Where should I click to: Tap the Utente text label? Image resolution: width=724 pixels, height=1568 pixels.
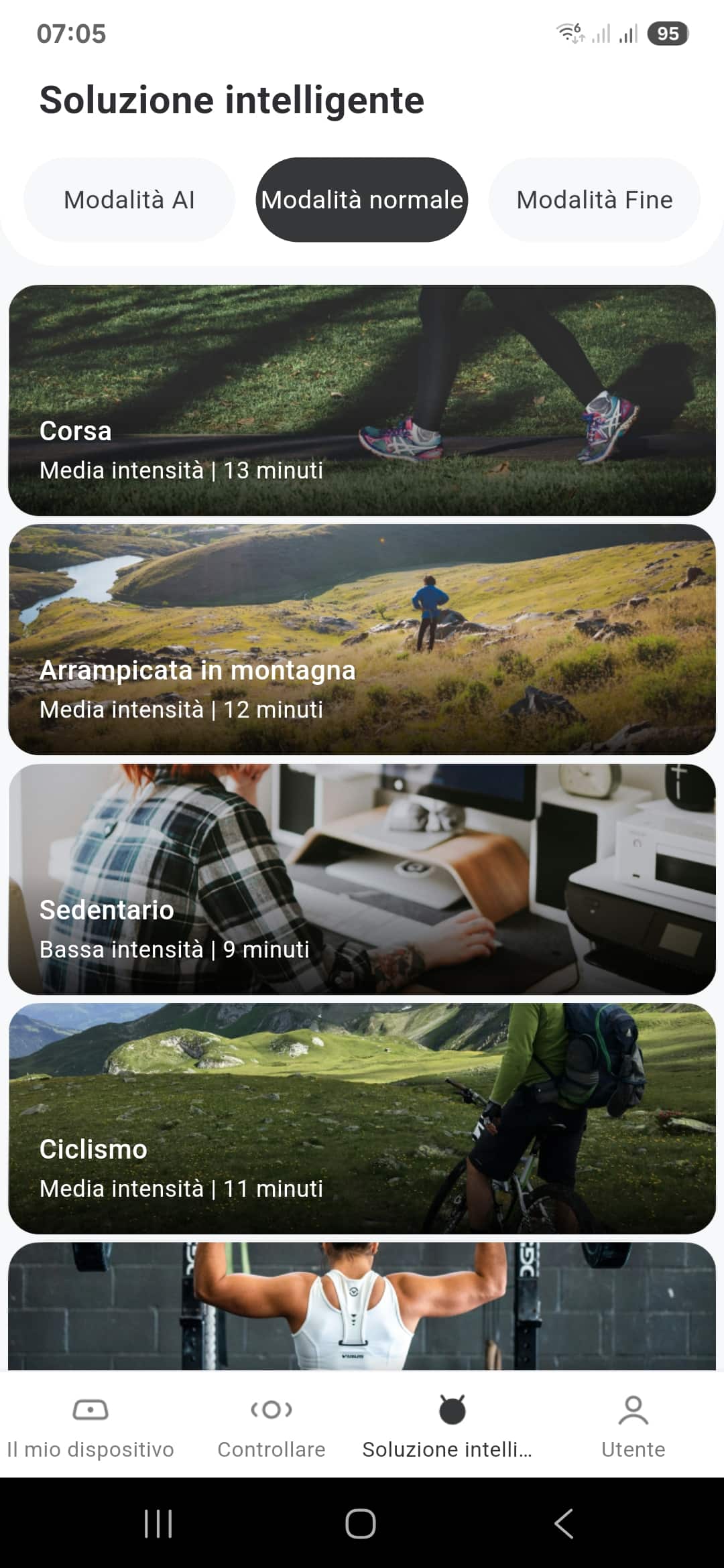pos(633,1449)
